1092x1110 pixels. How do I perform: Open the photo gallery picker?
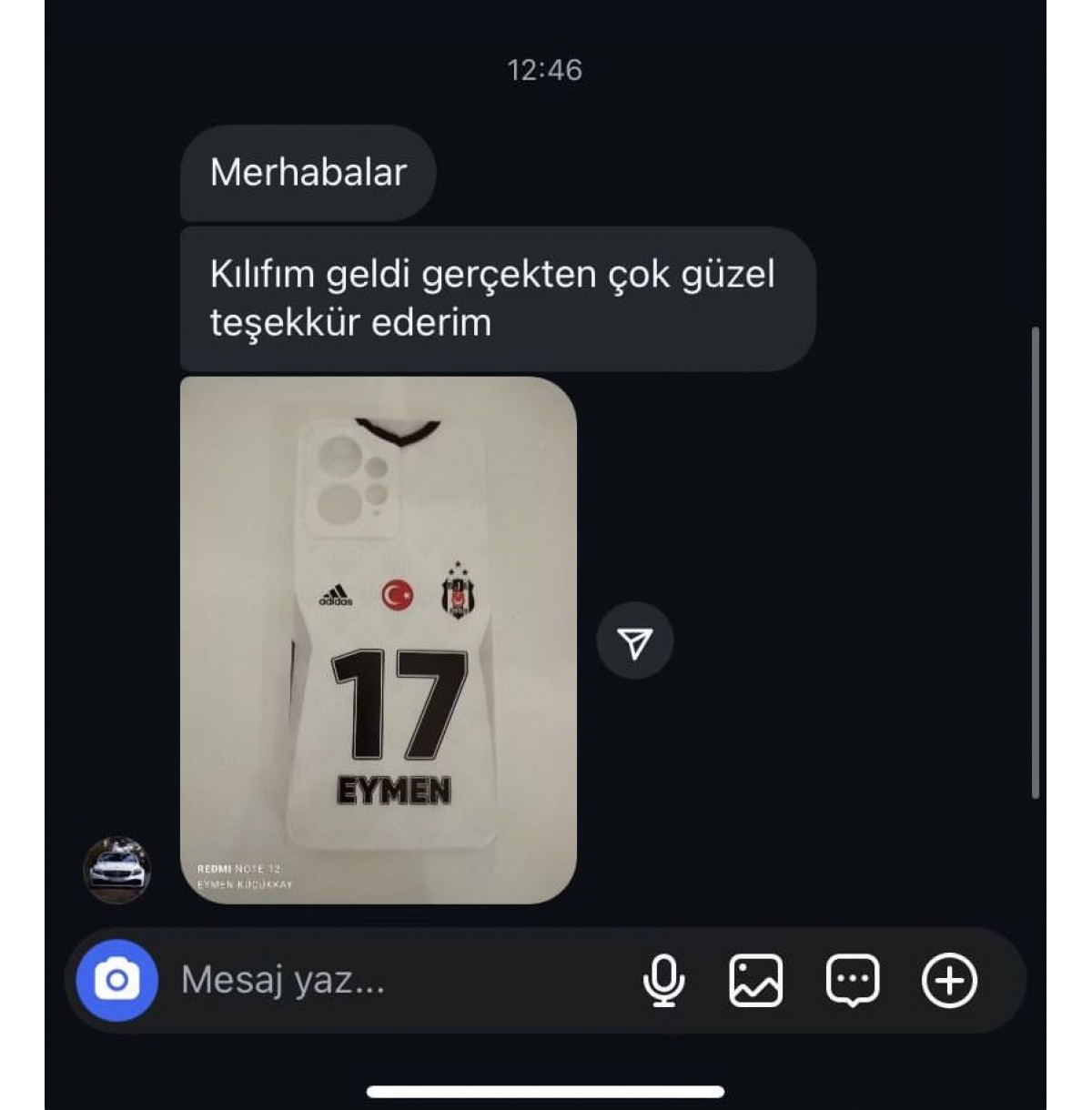755,981
